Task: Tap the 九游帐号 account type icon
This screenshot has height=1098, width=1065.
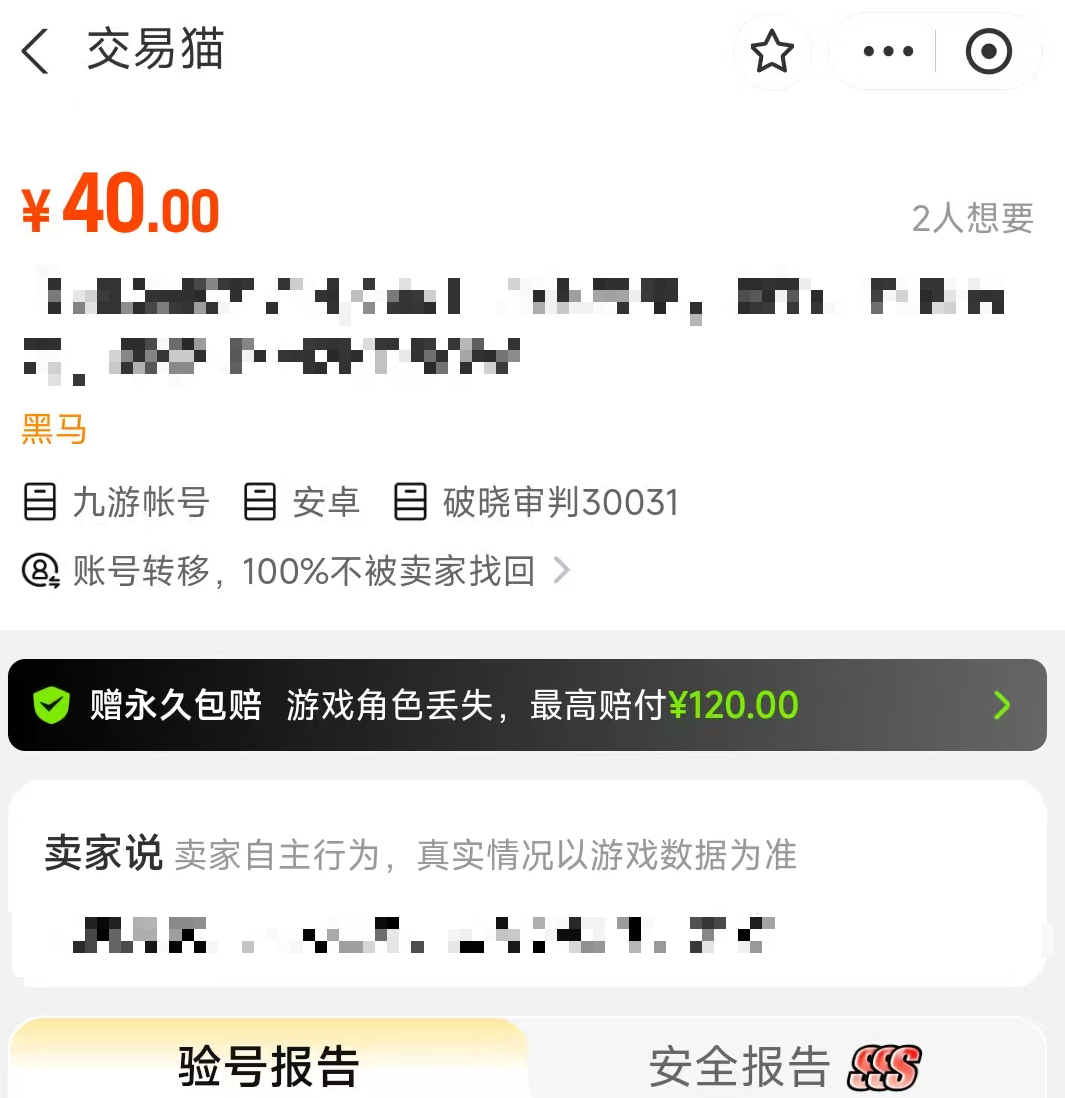Action: pos(39,503)
